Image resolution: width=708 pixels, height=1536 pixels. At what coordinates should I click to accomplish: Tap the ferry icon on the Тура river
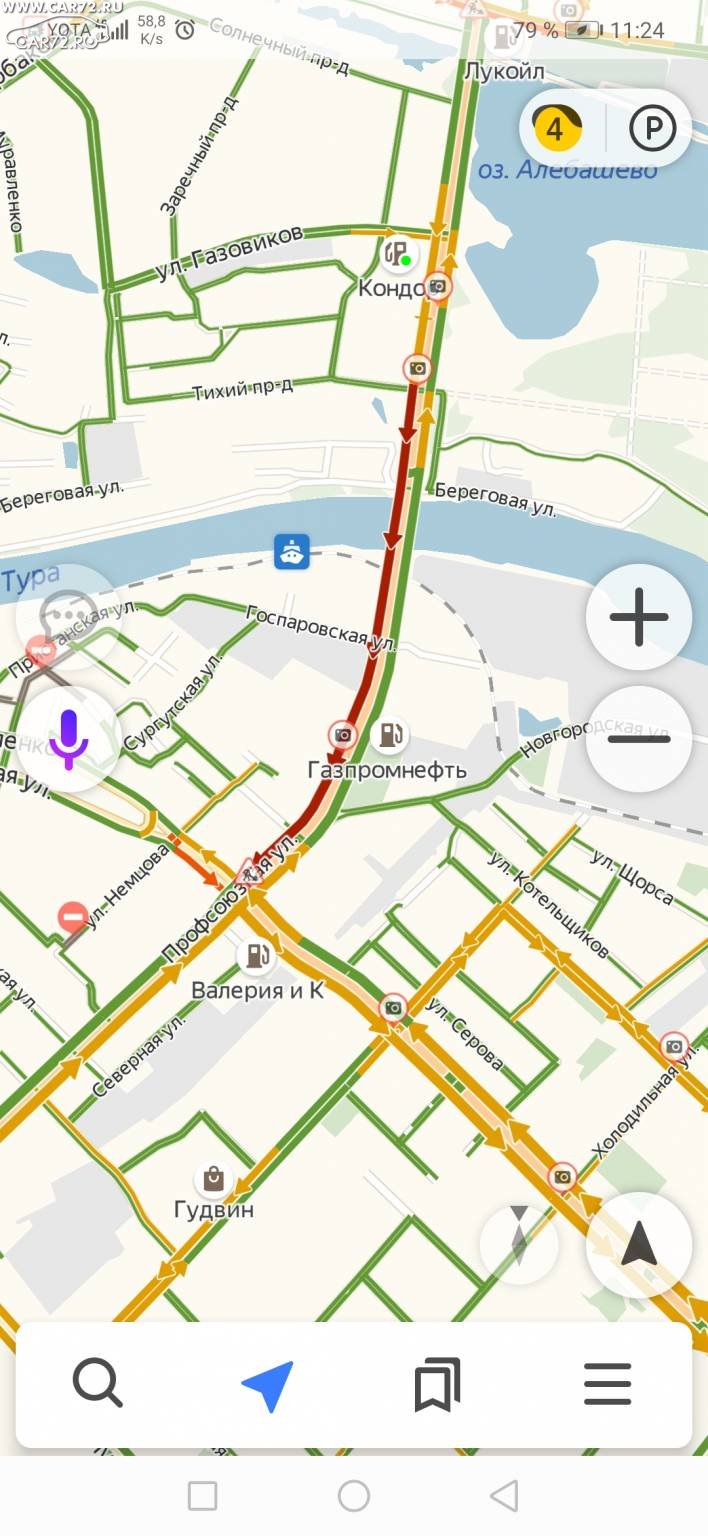point(292,551)
